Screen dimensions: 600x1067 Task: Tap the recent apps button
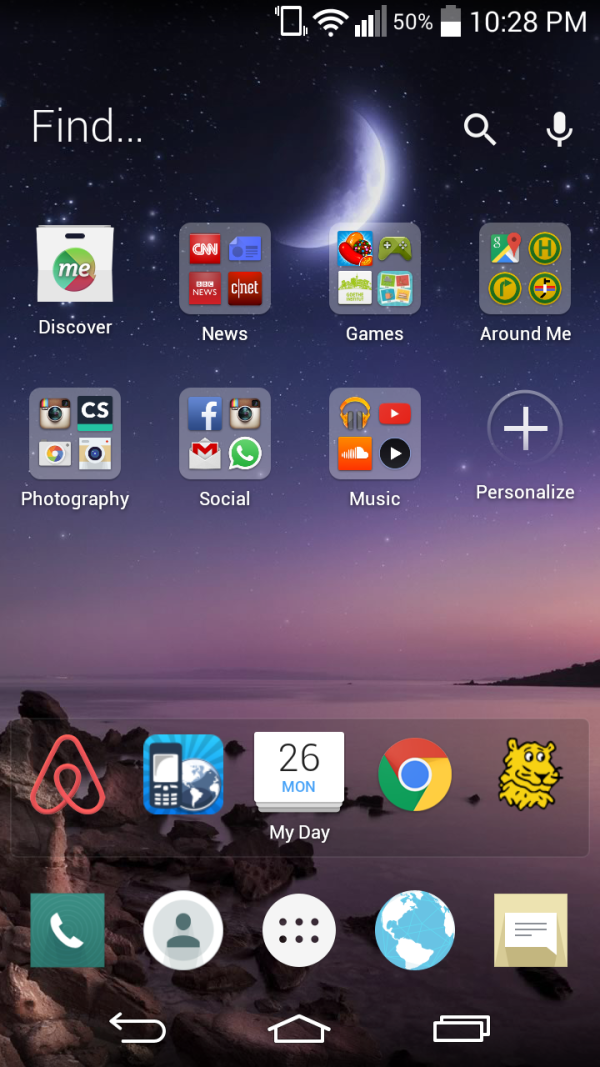point(461,1028)
